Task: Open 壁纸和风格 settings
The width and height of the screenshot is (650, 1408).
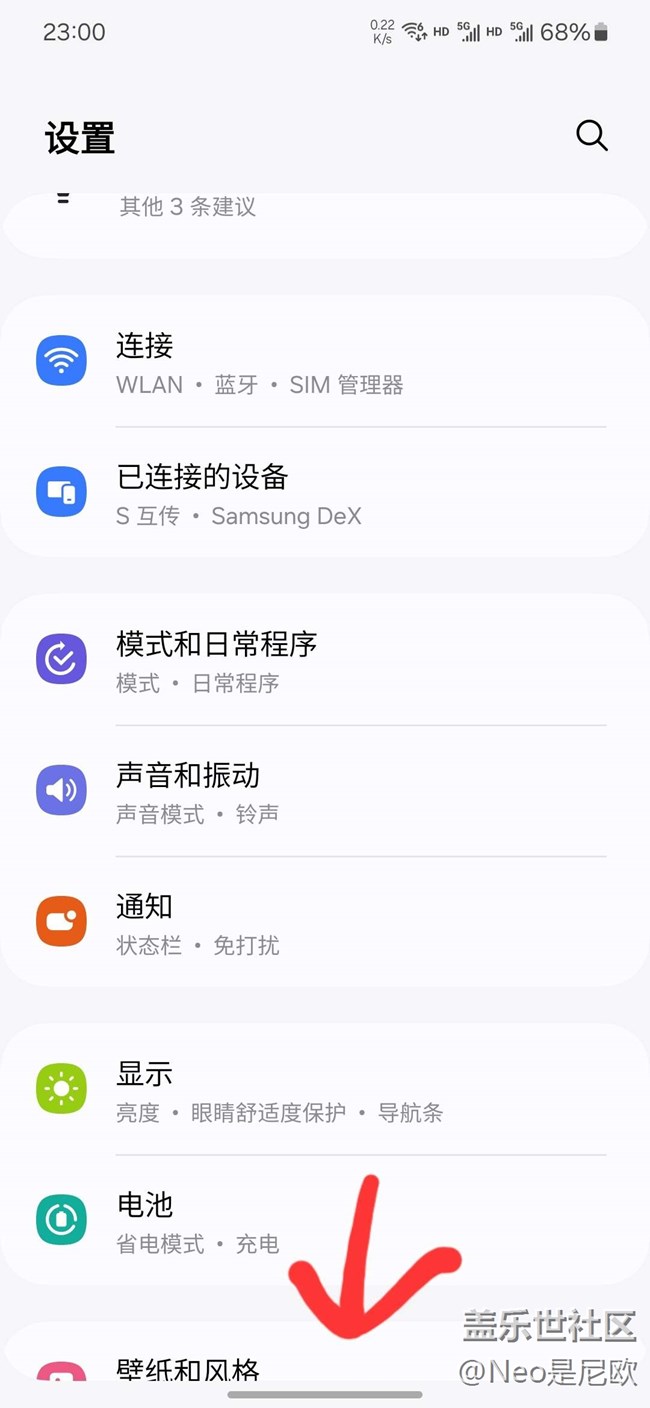Action: coord(188,1368)
